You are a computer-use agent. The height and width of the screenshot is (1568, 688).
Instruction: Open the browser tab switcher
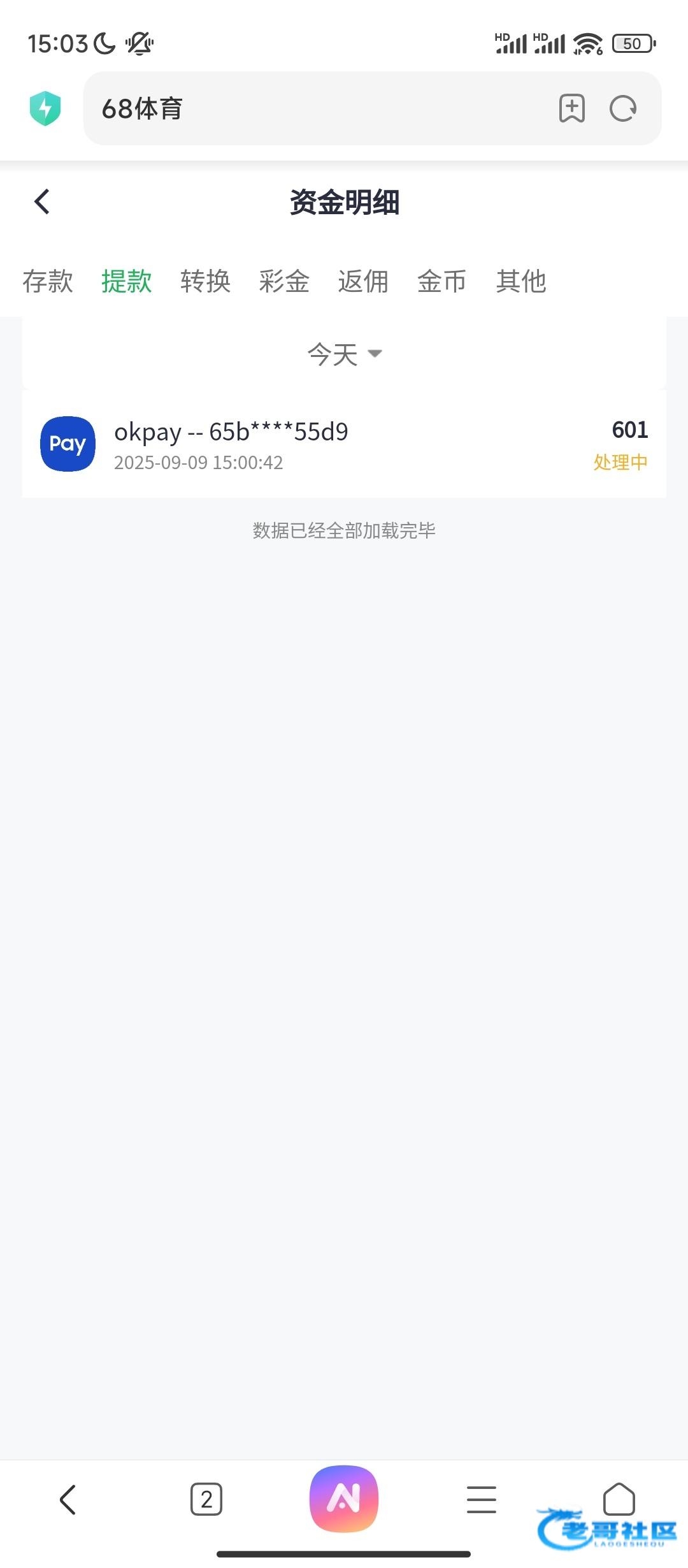coord(206,1499)
